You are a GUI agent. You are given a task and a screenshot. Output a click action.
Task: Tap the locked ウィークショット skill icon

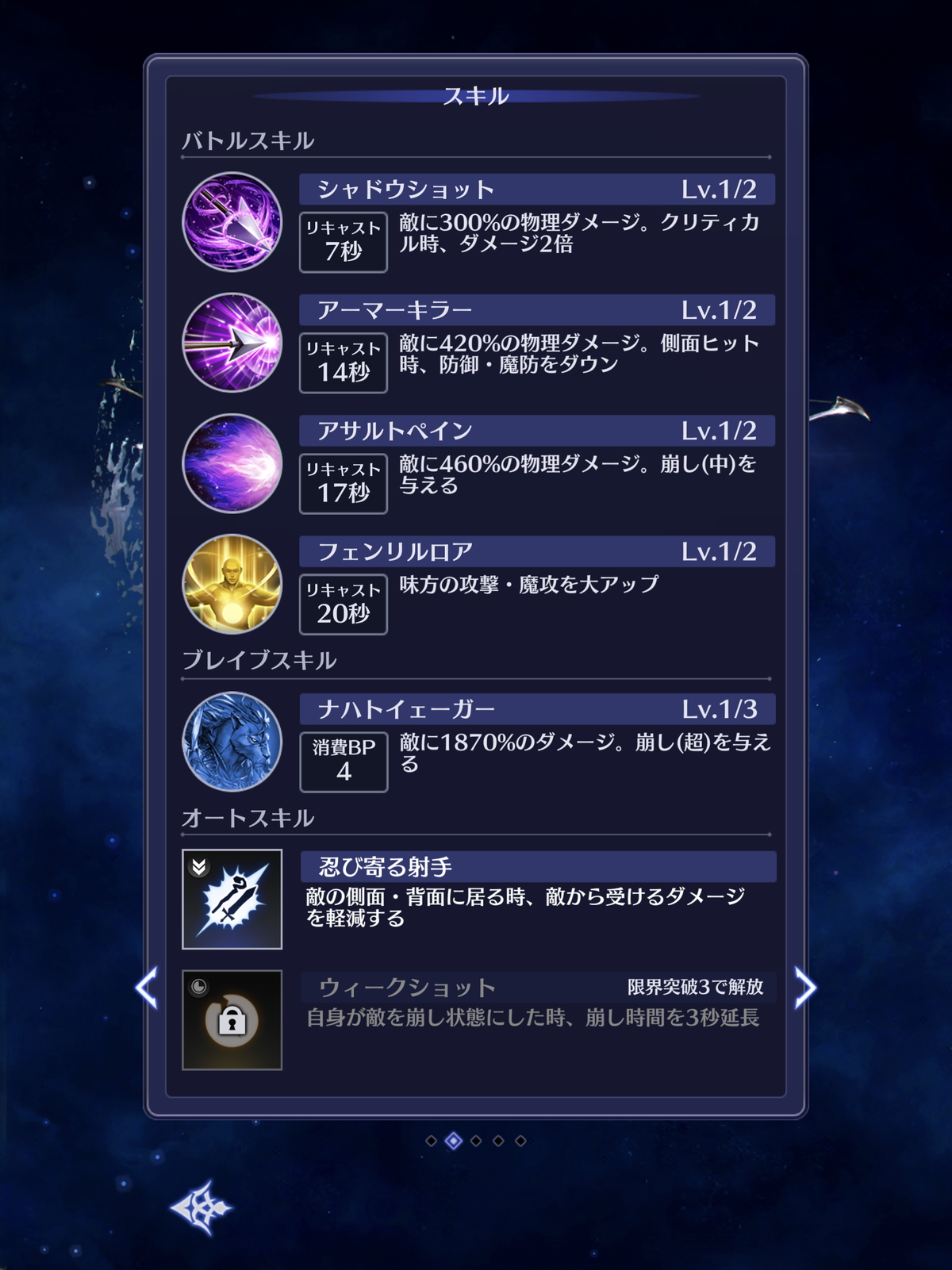[x=232, y=1019]
